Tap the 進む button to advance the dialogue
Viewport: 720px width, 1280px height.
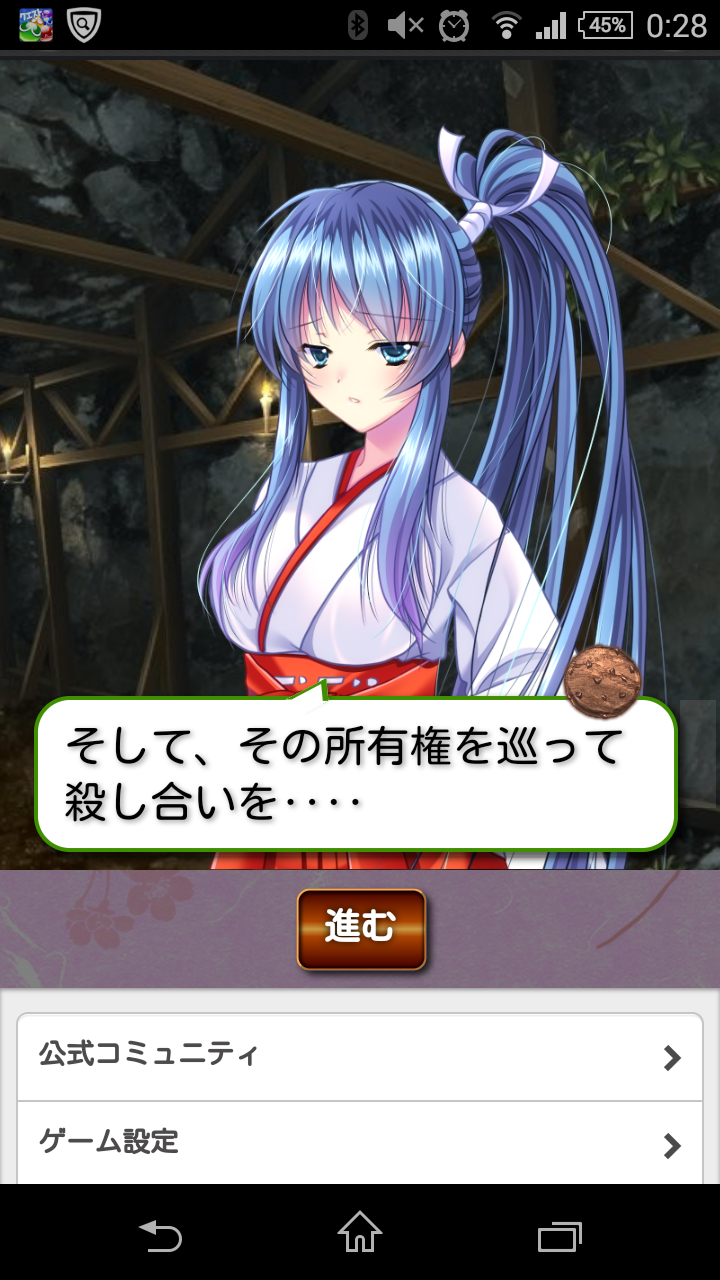pos(361,930)
